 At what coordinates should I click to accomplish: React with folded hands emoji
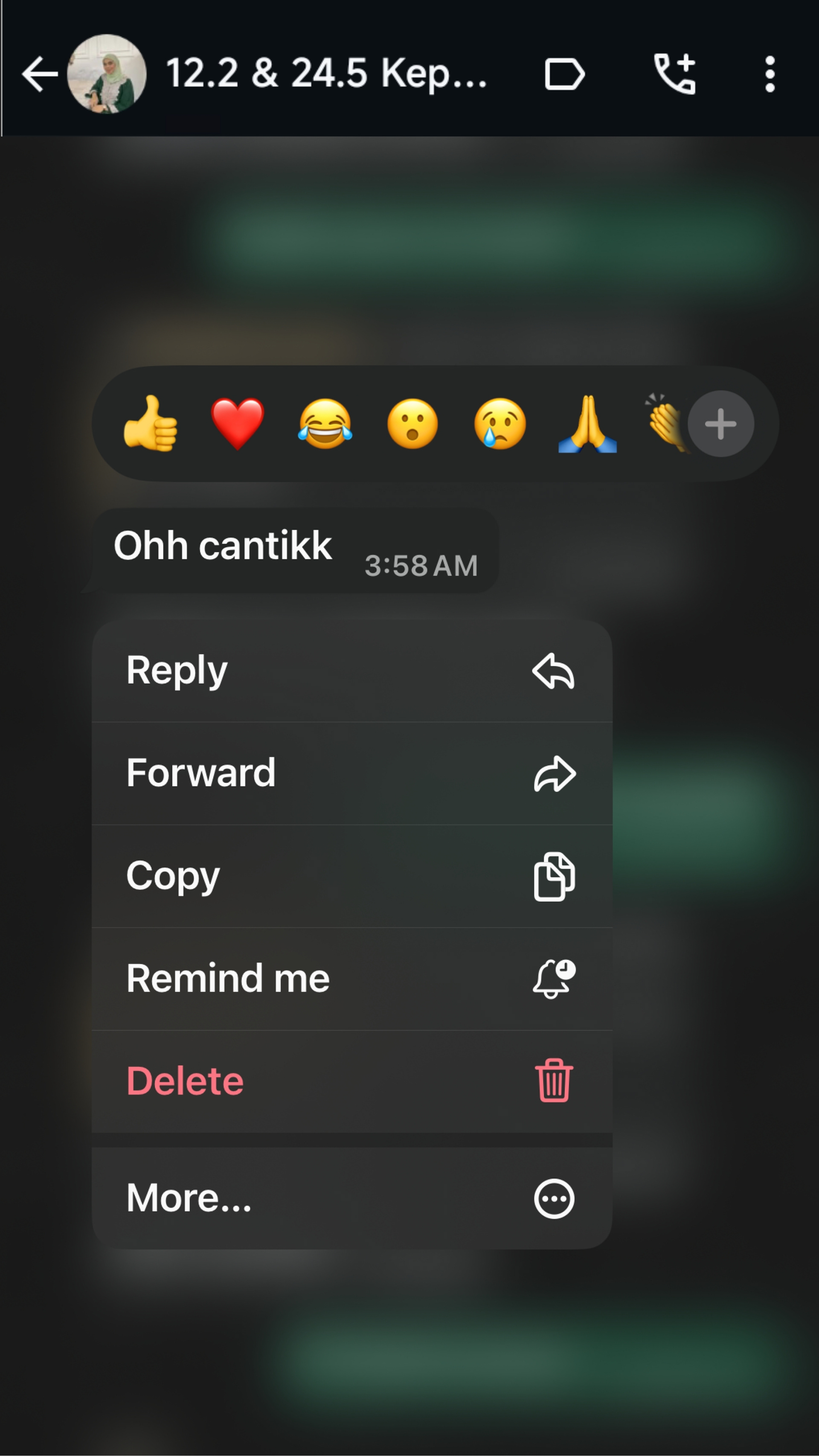point(587,423)
